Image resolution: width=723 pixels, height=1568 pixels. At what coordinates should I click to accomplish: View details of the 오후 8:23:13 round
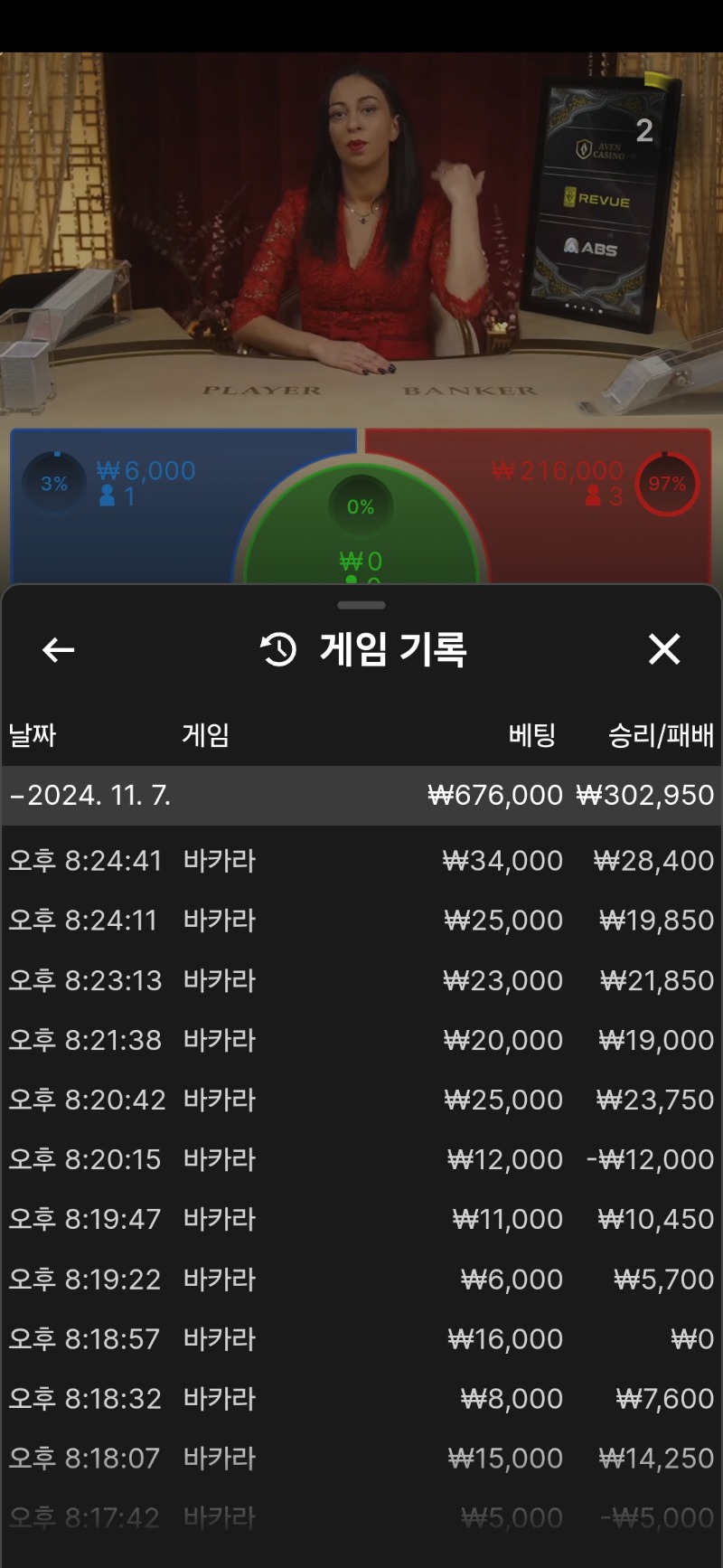coord(361,980)
